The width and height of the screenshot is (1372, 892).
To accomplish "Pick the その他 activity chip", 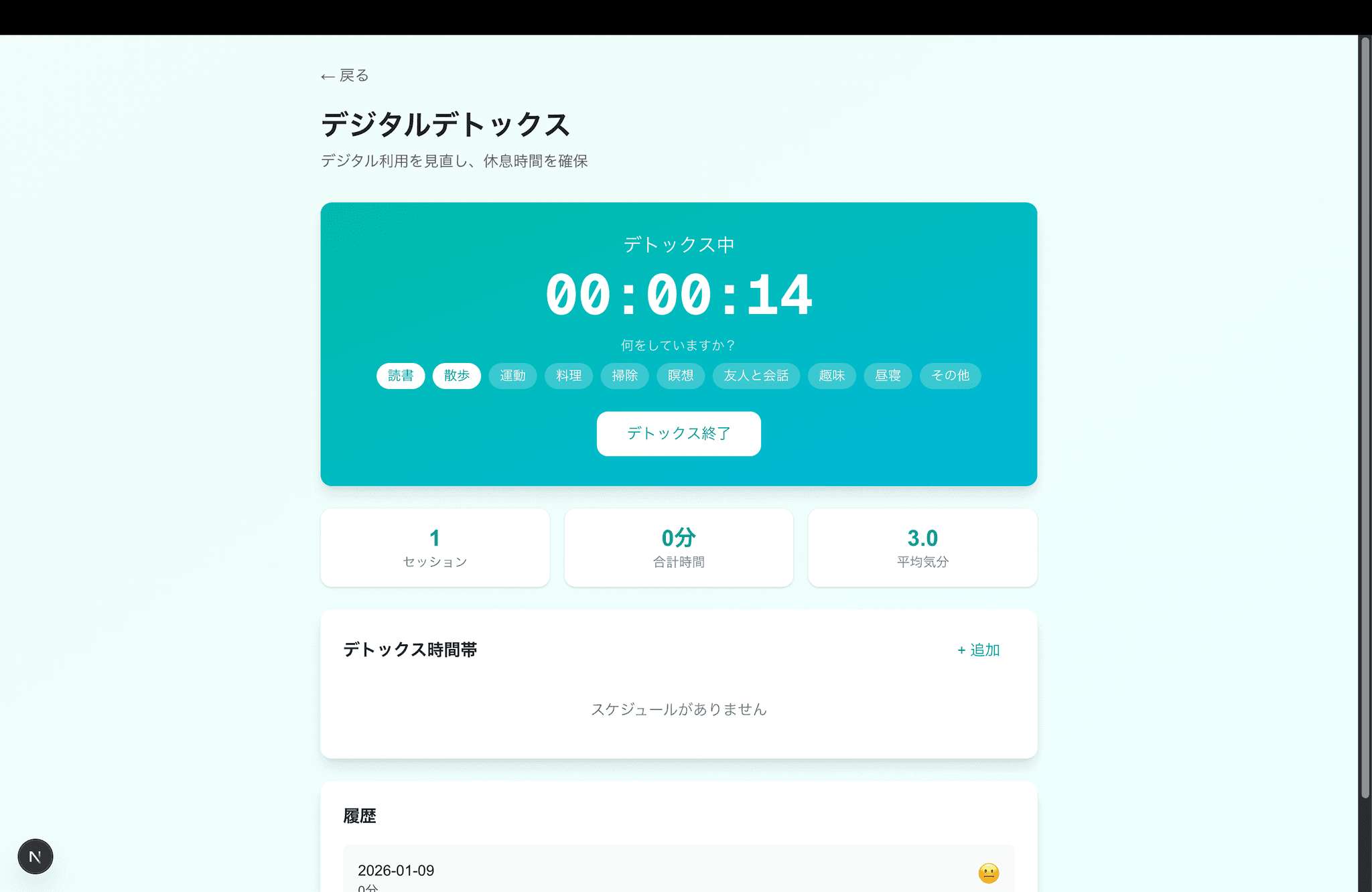I will [x=950, y=376].
